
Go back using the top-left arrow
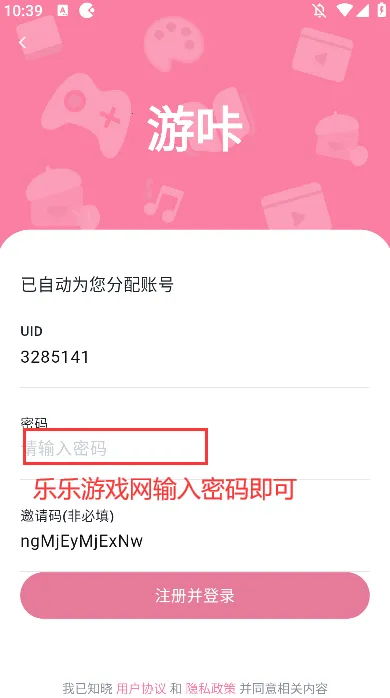pos(22,43)
